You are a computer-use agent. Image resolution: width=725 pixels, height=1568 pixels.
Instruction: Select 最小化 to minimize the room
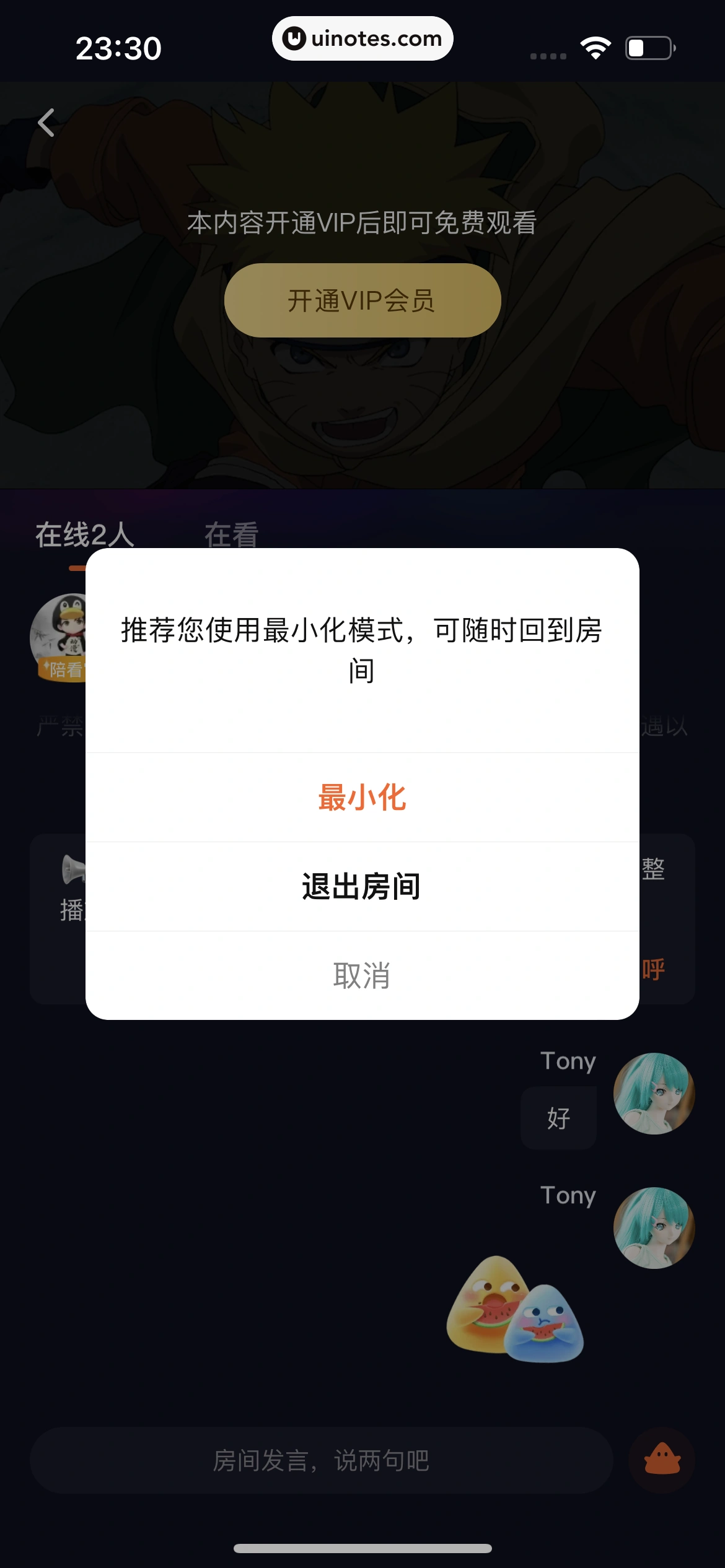point(362,798)
